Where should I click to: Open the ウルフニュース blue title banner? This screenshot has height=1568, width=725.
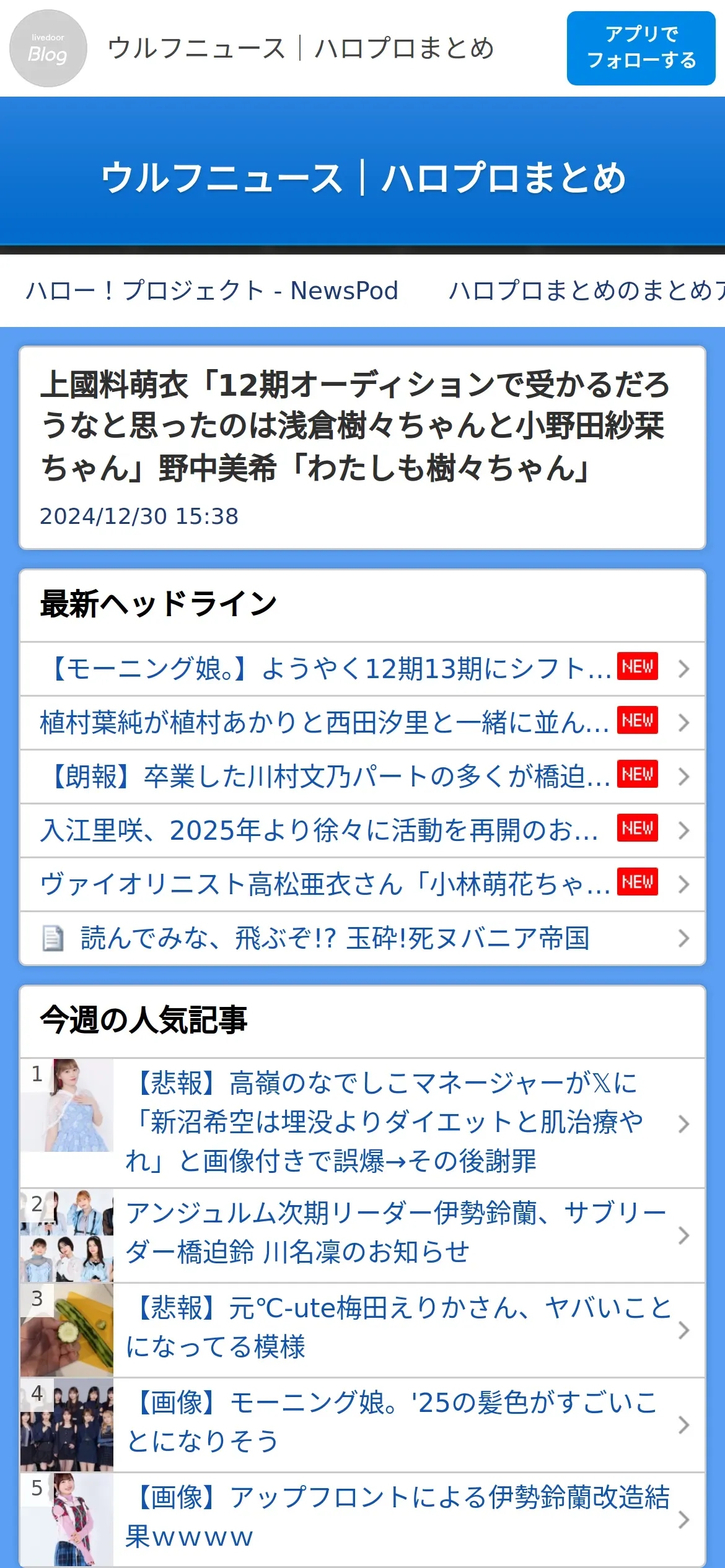362,178
